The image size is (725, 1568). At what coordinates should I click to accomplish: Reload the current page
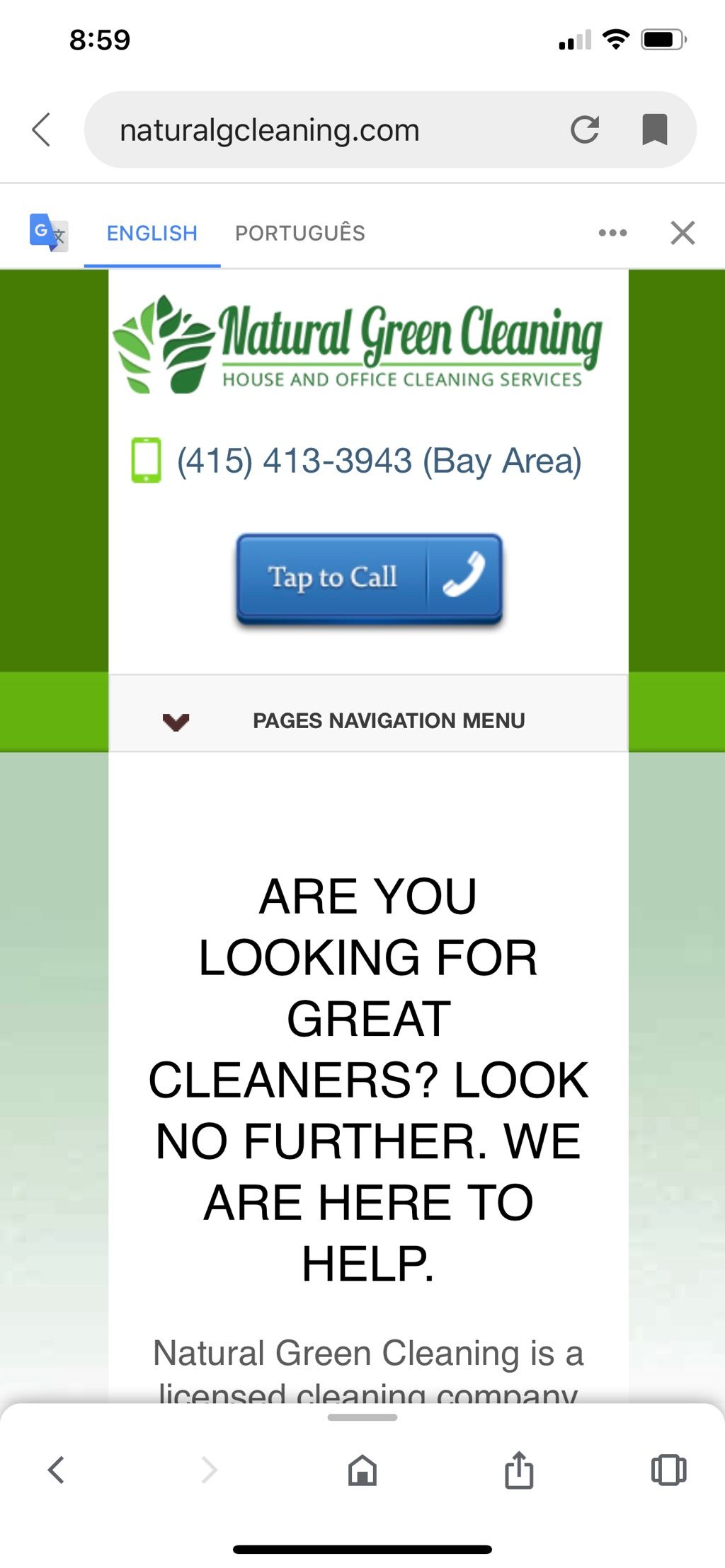pos(585,129)
